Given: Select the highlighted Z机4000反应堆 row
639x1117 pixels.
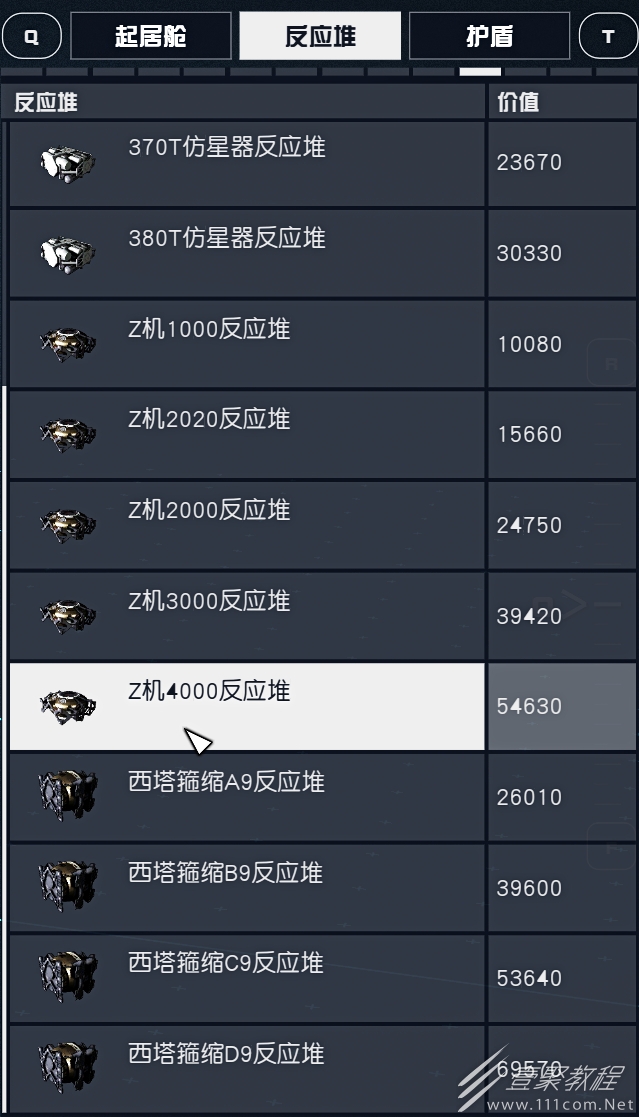Looking at the screenshot, I should pyautogui.click(x=247, y=706).
